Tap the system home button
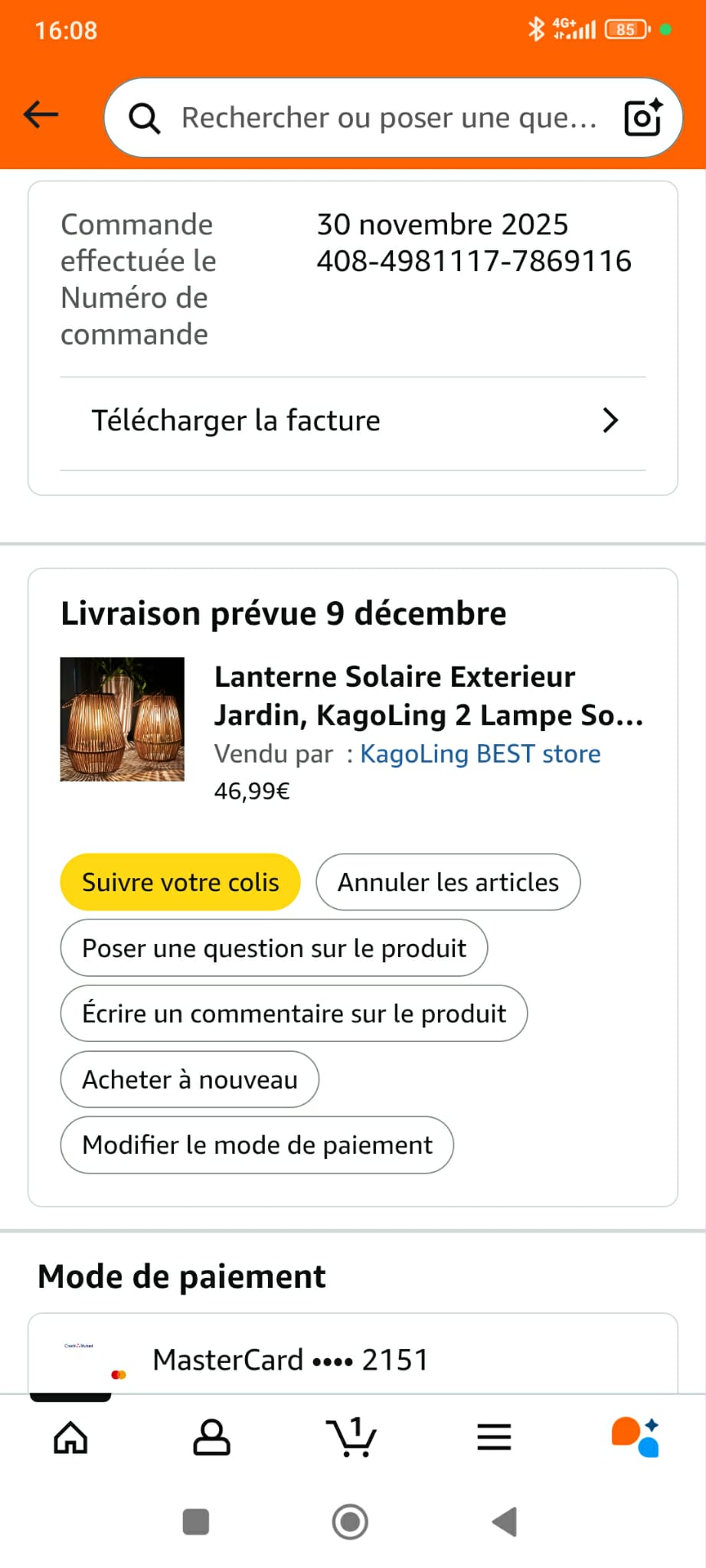The width and height of the screenshot is (706, 1568). point(350,1522)
